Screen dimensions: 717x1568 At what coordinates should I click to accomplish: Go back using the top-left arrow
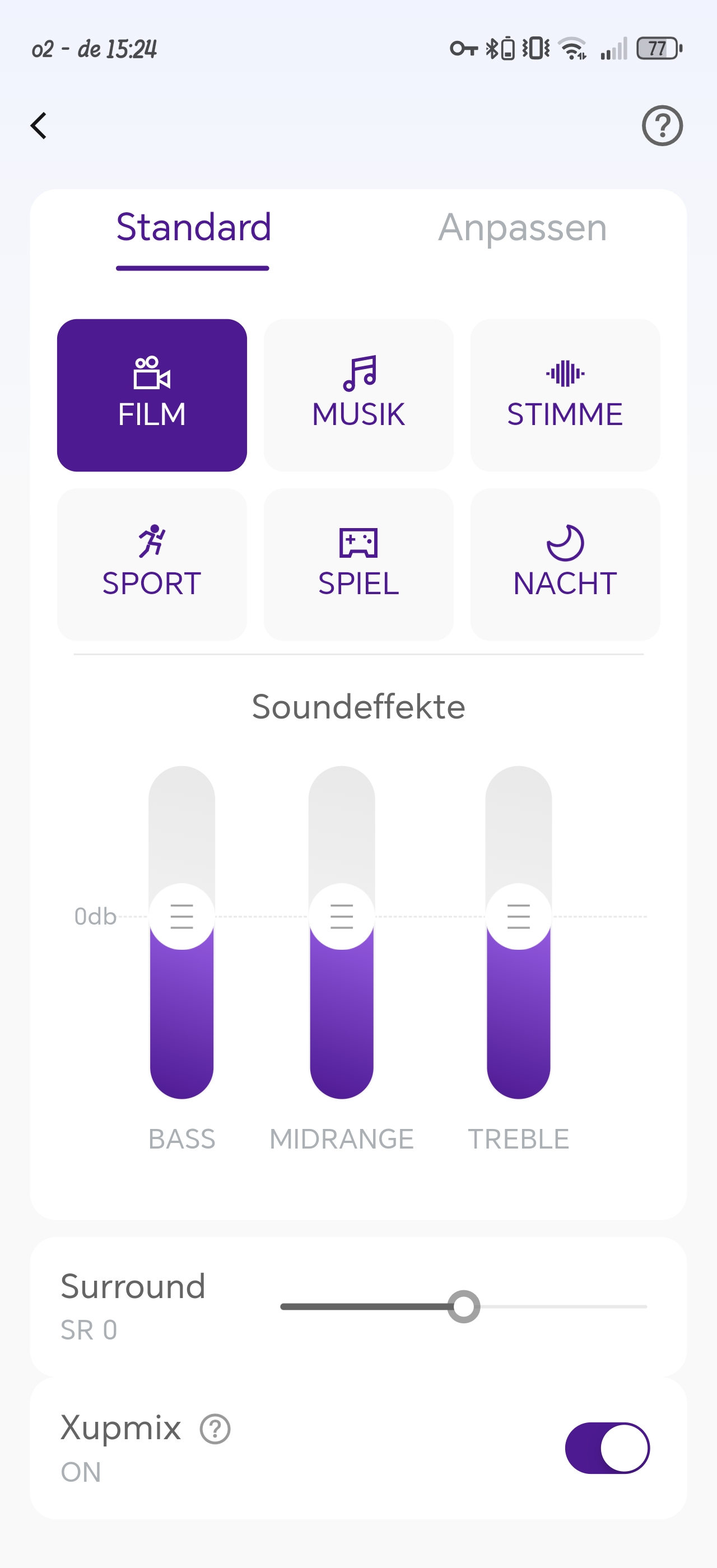(39, 126)
